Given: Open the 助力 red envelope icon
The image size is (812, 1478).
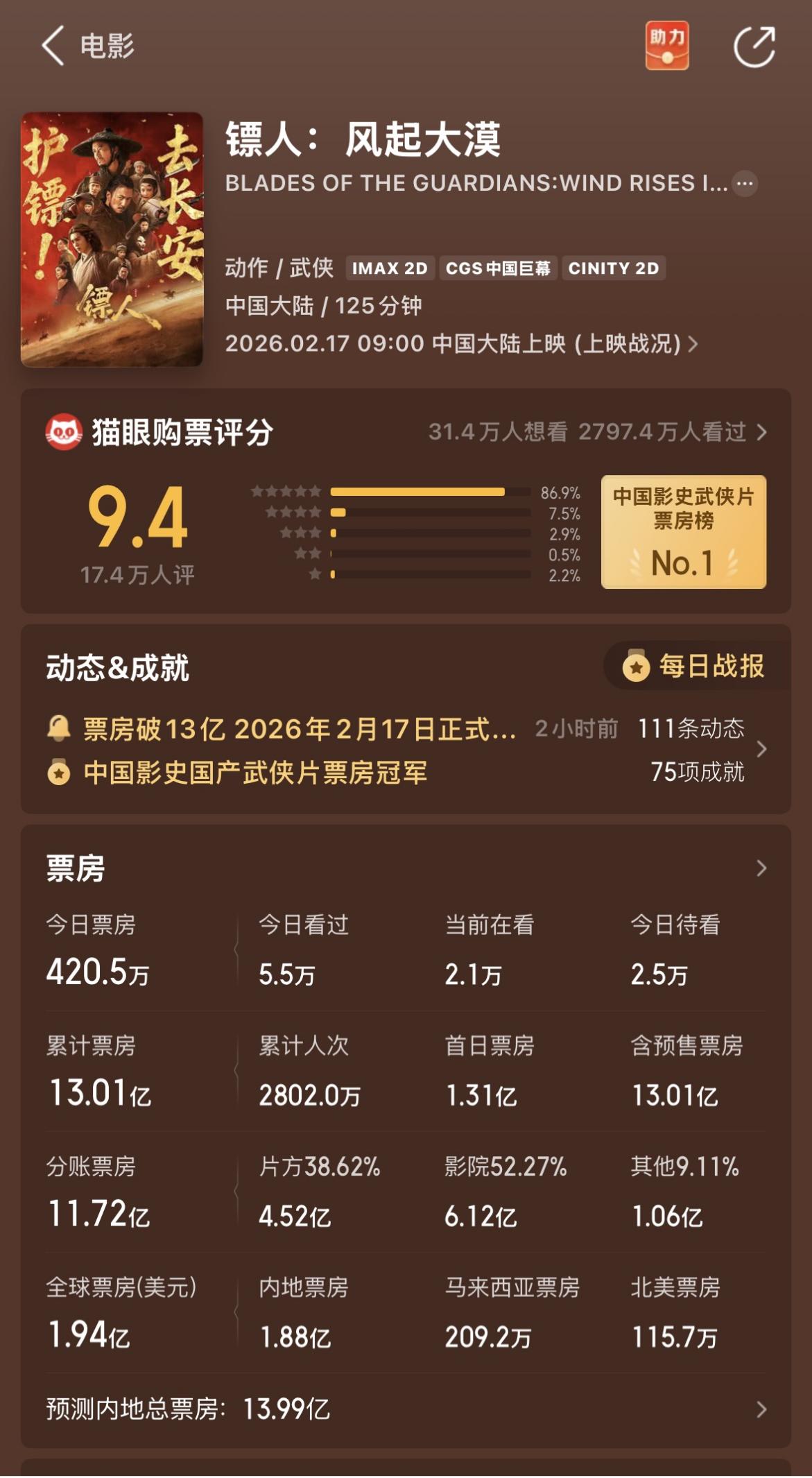Looking at the screenshot, I should (x=666, y=46).
